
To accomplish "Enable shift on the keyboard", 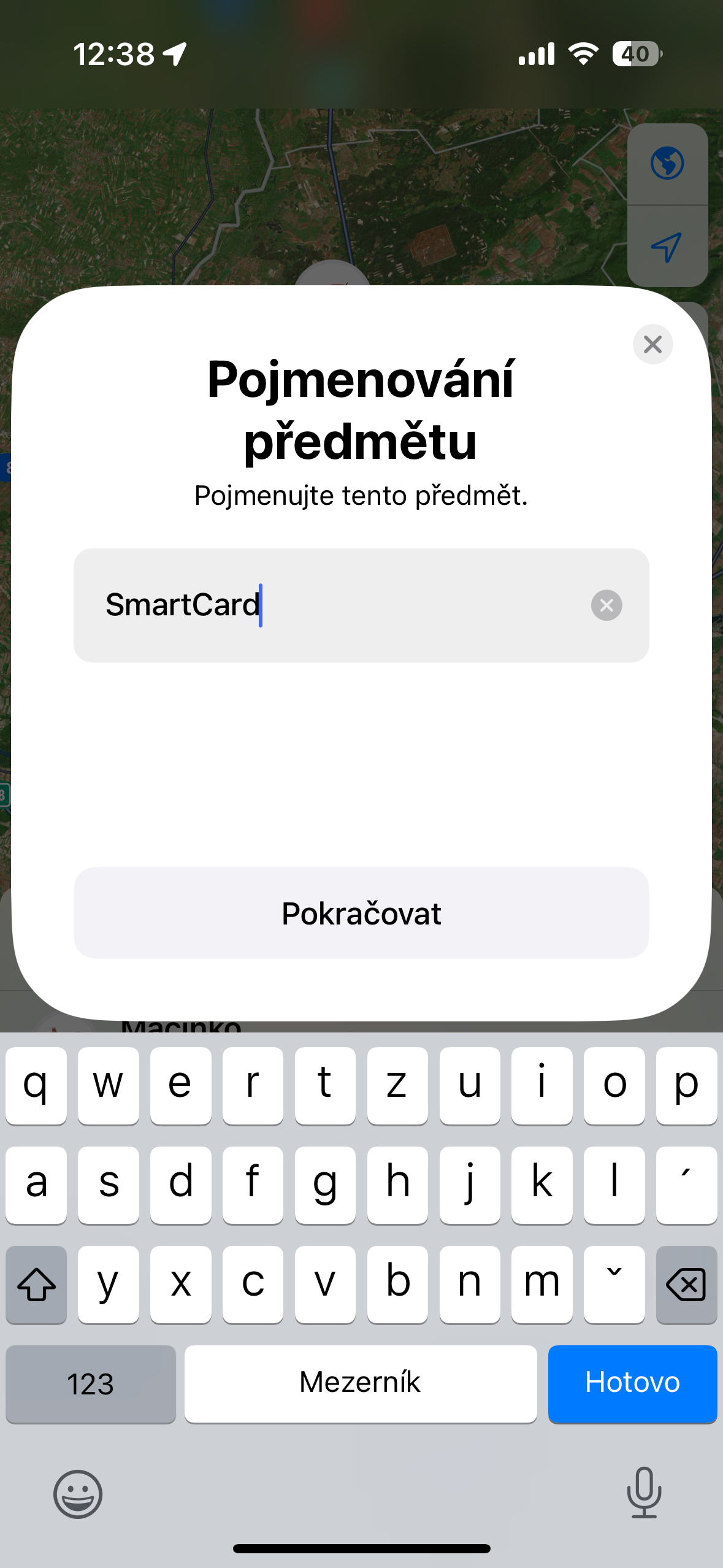I will point(37,1284).
